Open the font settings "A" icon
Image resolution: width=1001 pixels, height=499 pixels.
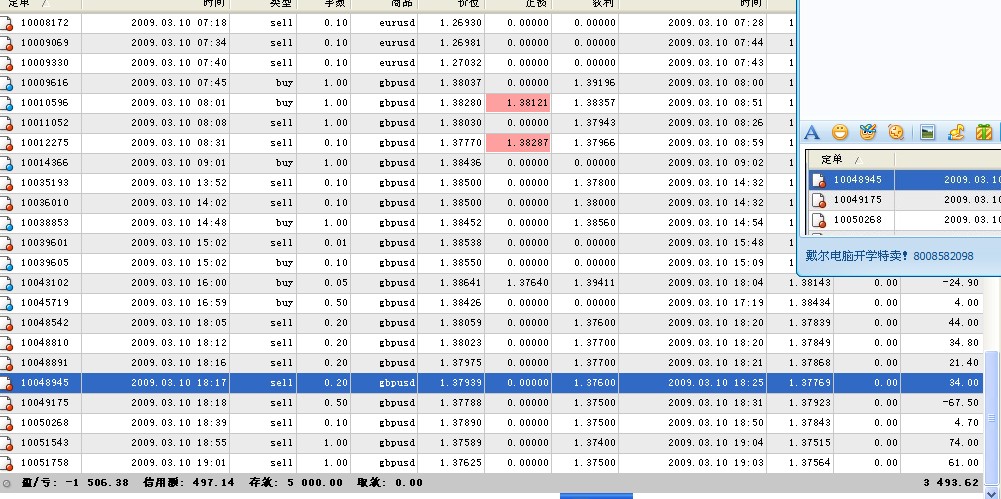812,132
